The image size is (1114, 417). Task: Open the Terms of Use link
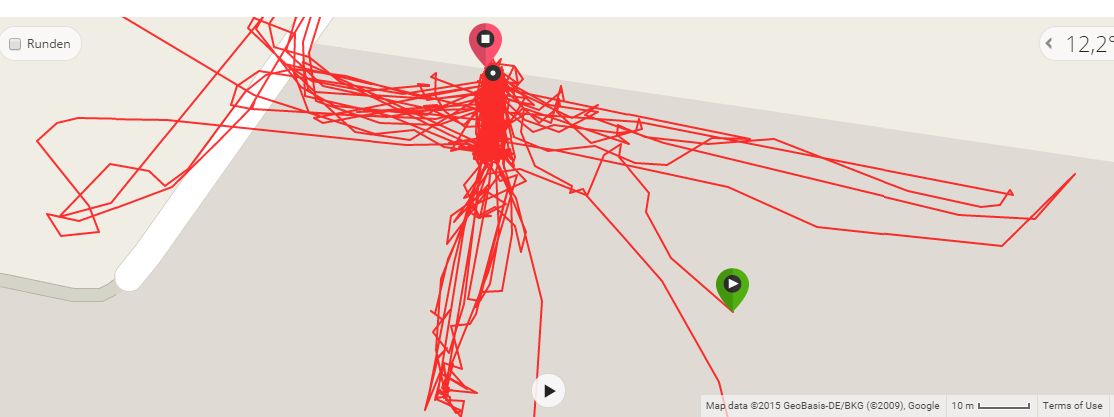point(1072,406)
